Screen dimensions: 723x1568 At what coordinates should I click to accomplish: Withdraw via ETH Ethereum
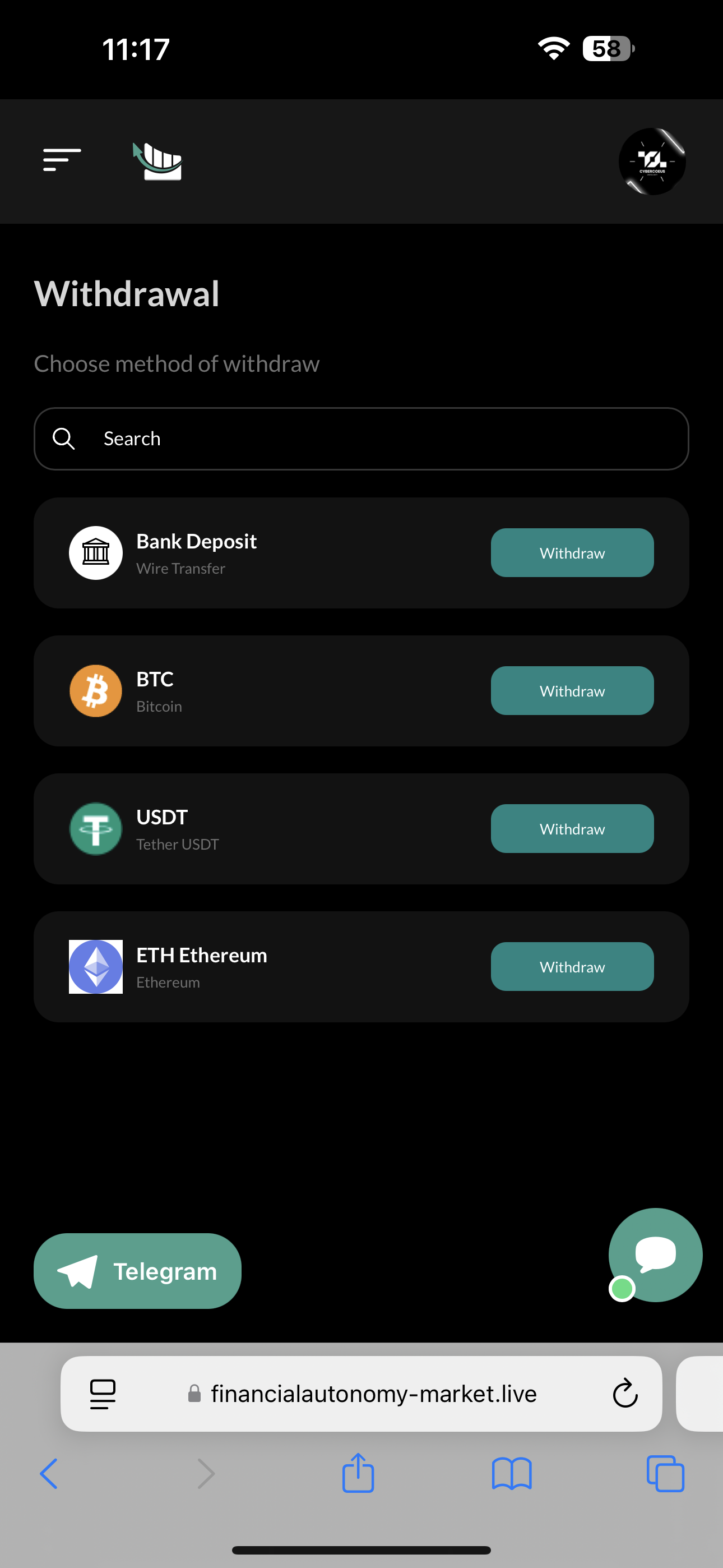pyautogui.click(x=572, y=967)
